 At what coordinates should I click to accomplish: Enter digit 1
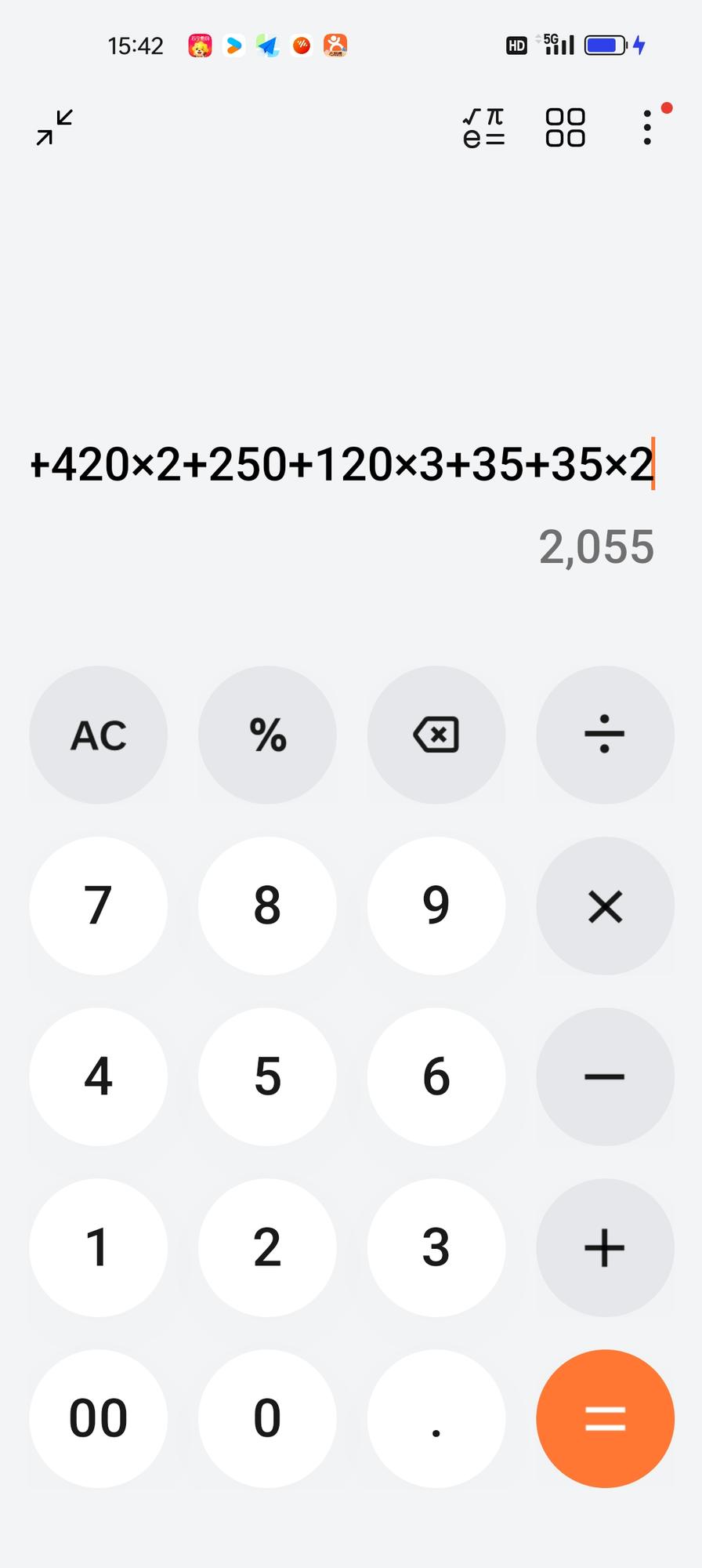pyautogui.click(x=99, y=1247)
